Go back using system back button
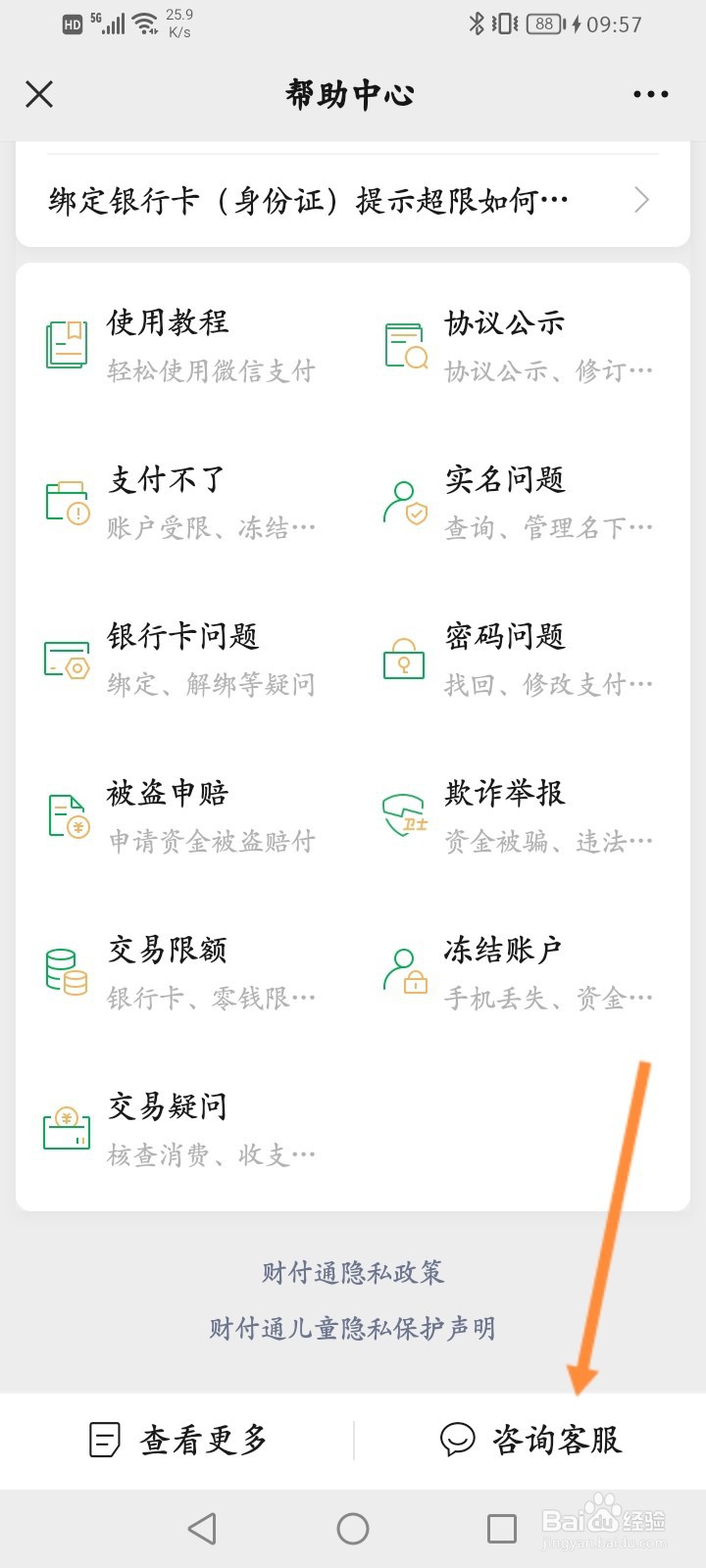 [202, 1529]
